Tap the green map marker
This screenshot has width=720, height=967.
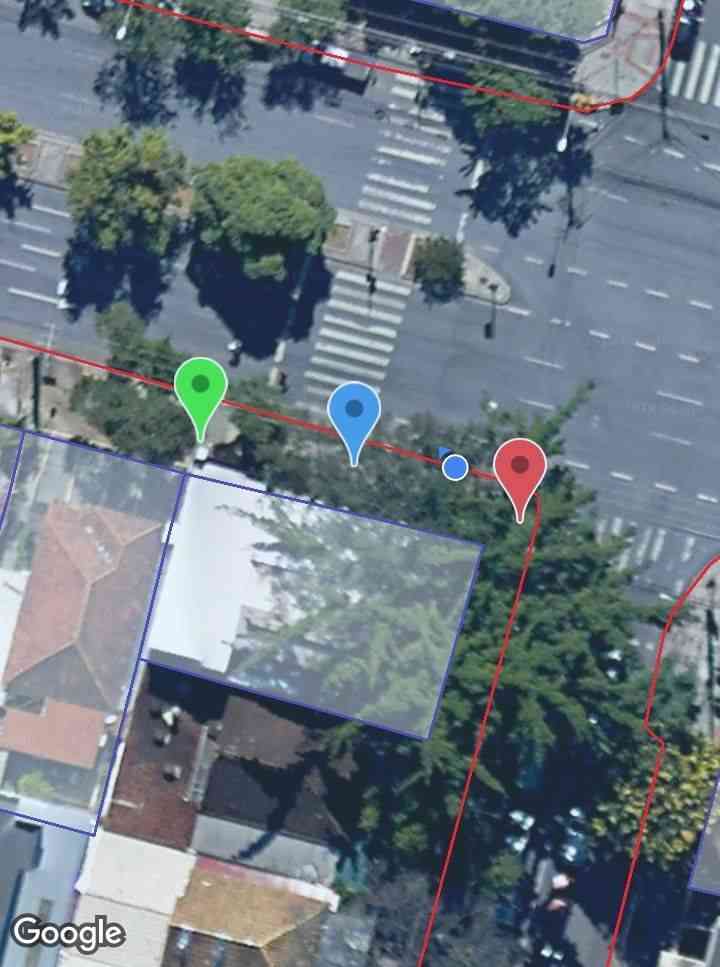coord(200,388)
